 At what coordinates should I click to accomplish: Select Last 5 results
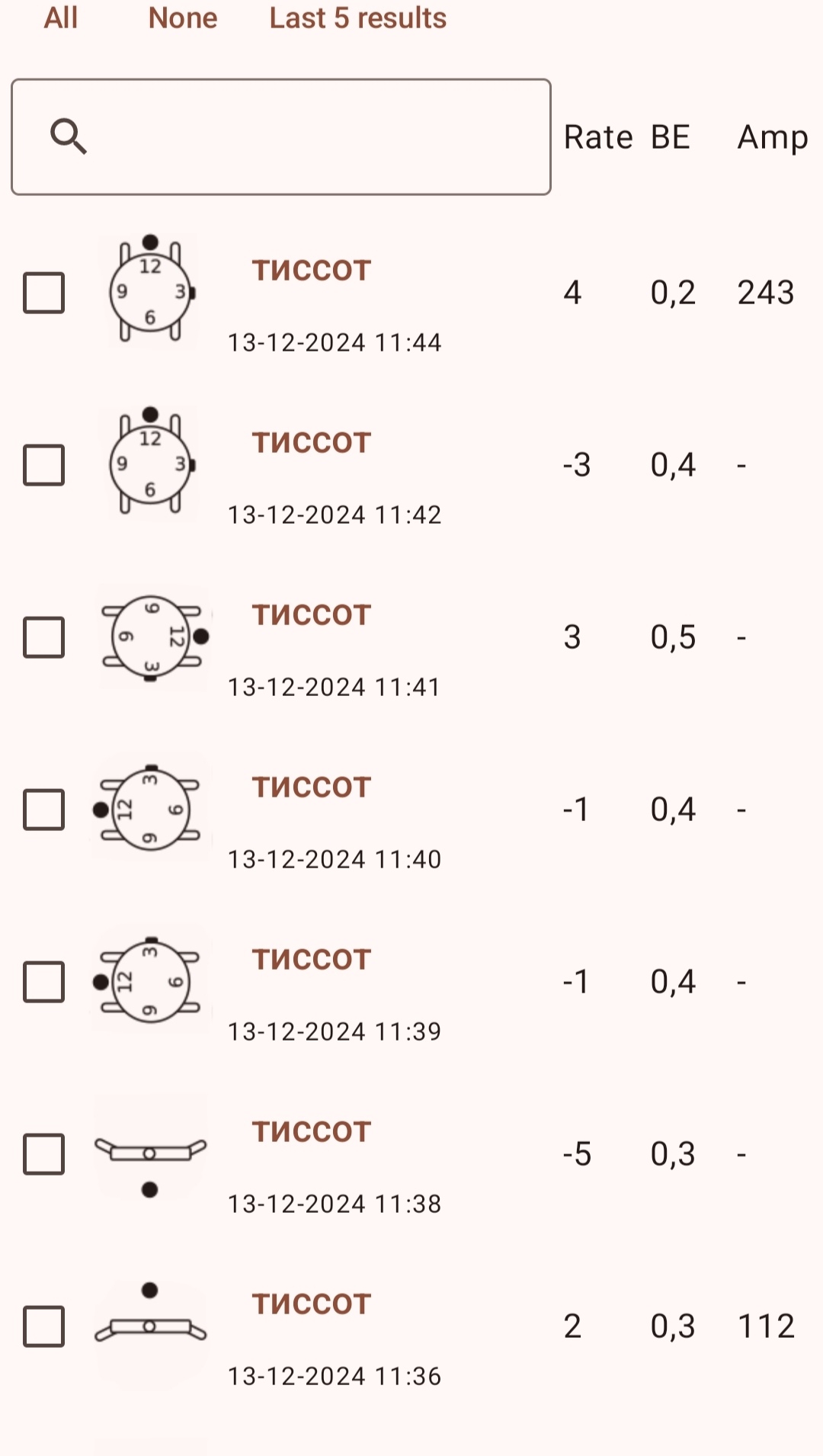point(357,18)
